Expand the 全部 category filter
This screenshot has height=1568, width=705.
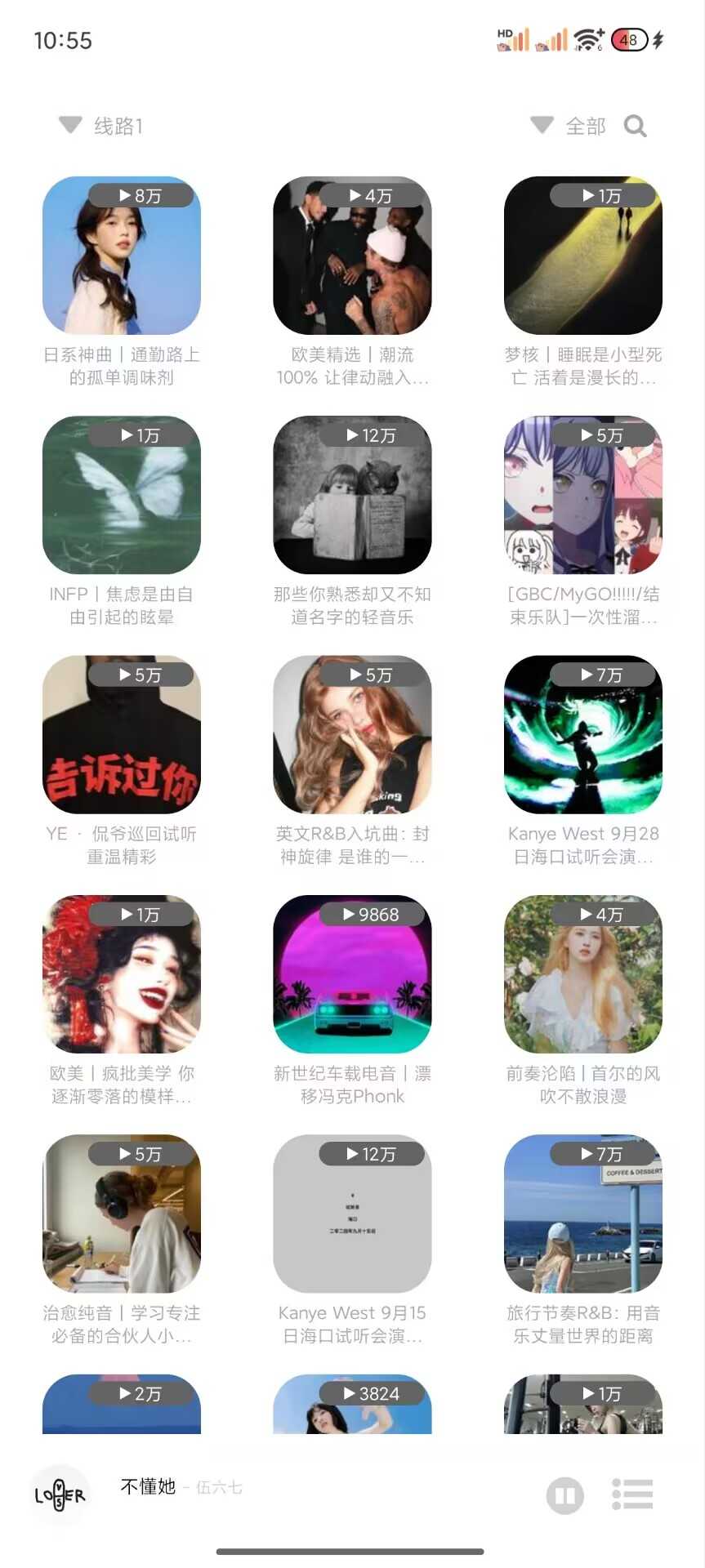click(x=569, y=126)
